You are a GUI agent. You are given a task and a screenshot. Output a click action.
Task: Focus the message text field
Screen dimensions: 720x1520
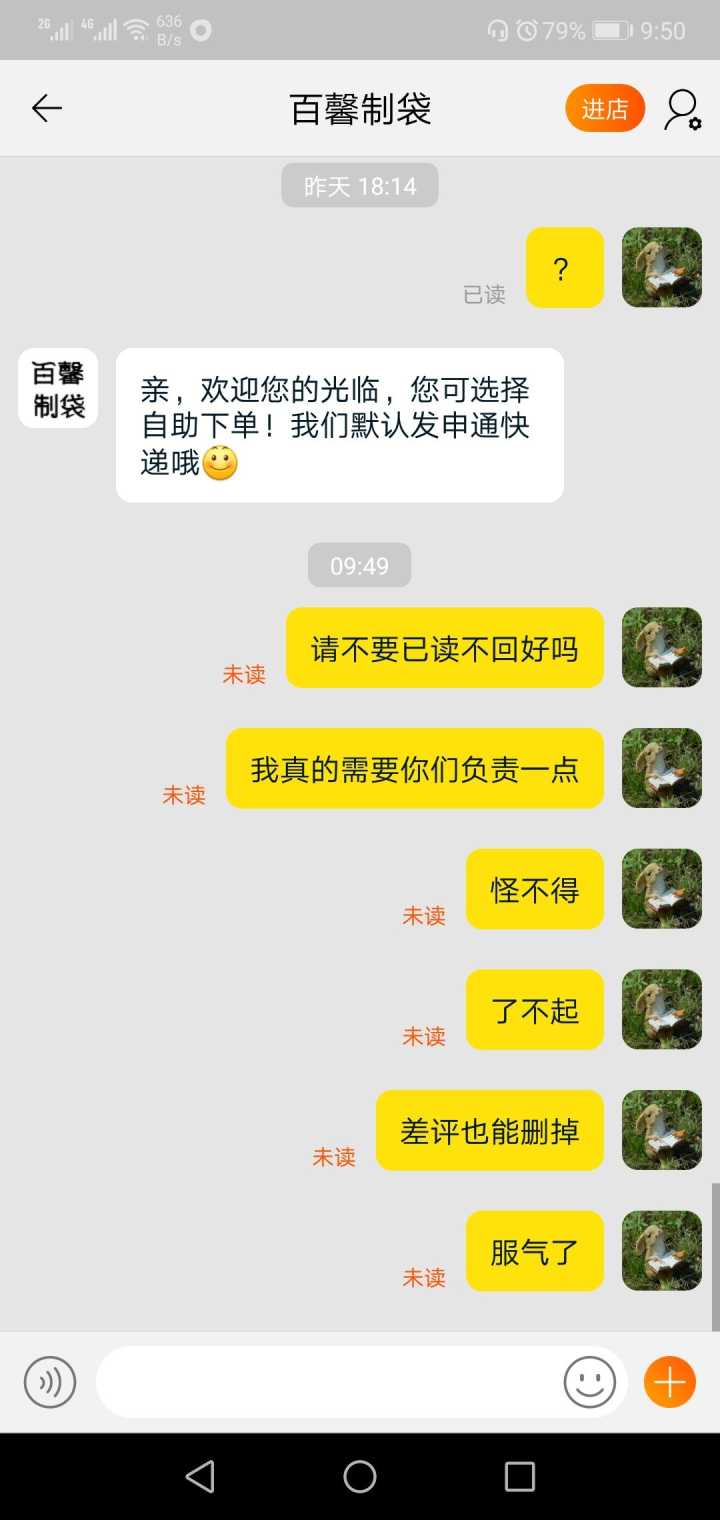click(x=330, y=1382)
